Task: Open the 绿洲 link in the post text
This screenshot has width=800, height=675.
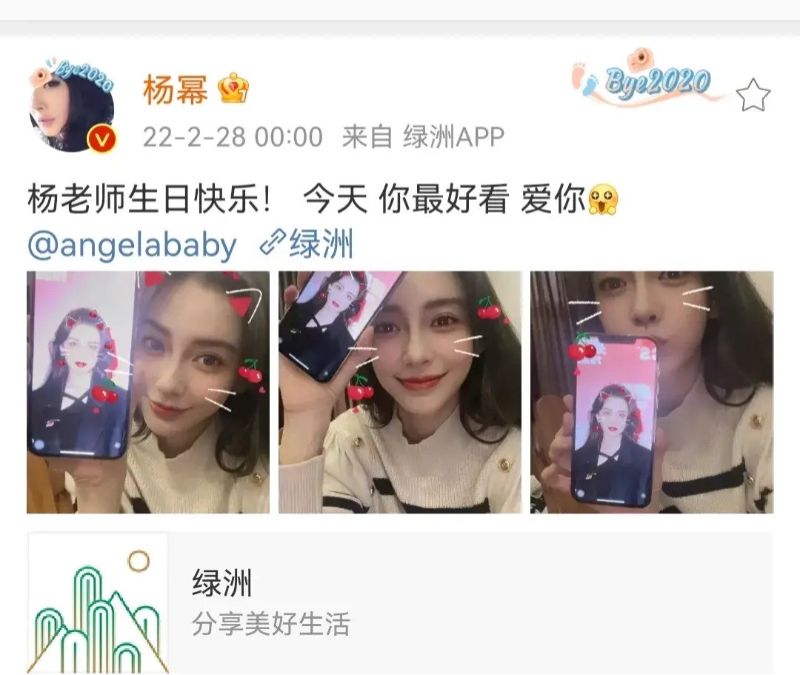Action: click(x=308, y=245)
